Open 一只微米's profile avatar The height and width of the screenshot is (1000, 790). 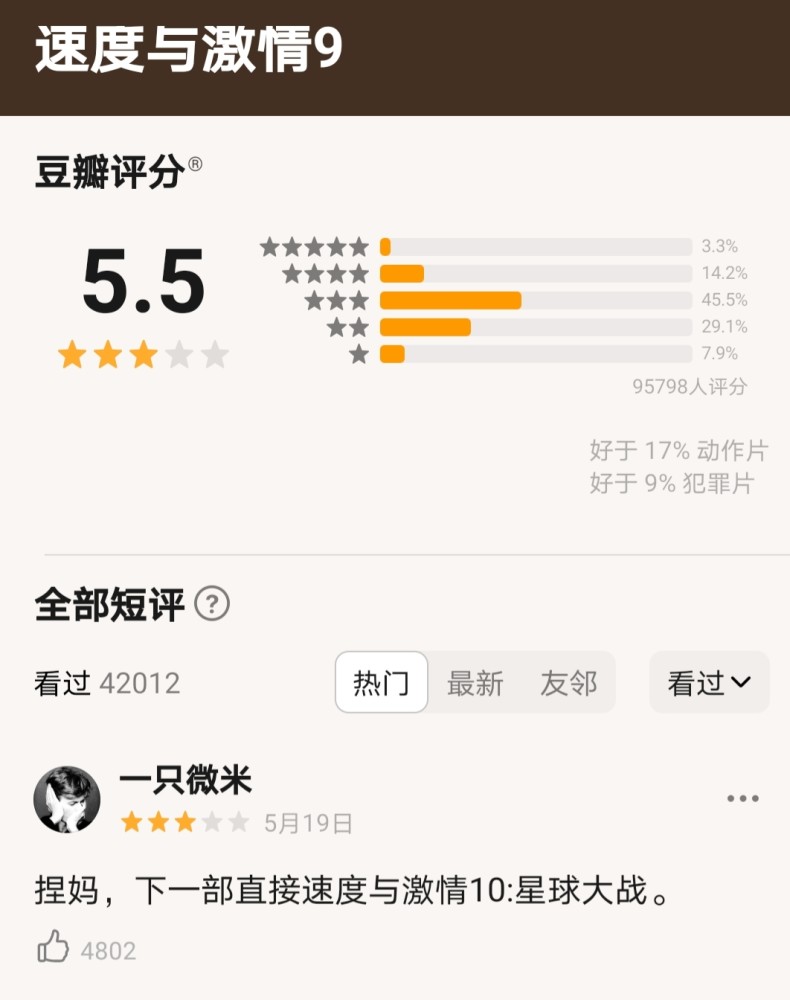[x=67, y=799]
